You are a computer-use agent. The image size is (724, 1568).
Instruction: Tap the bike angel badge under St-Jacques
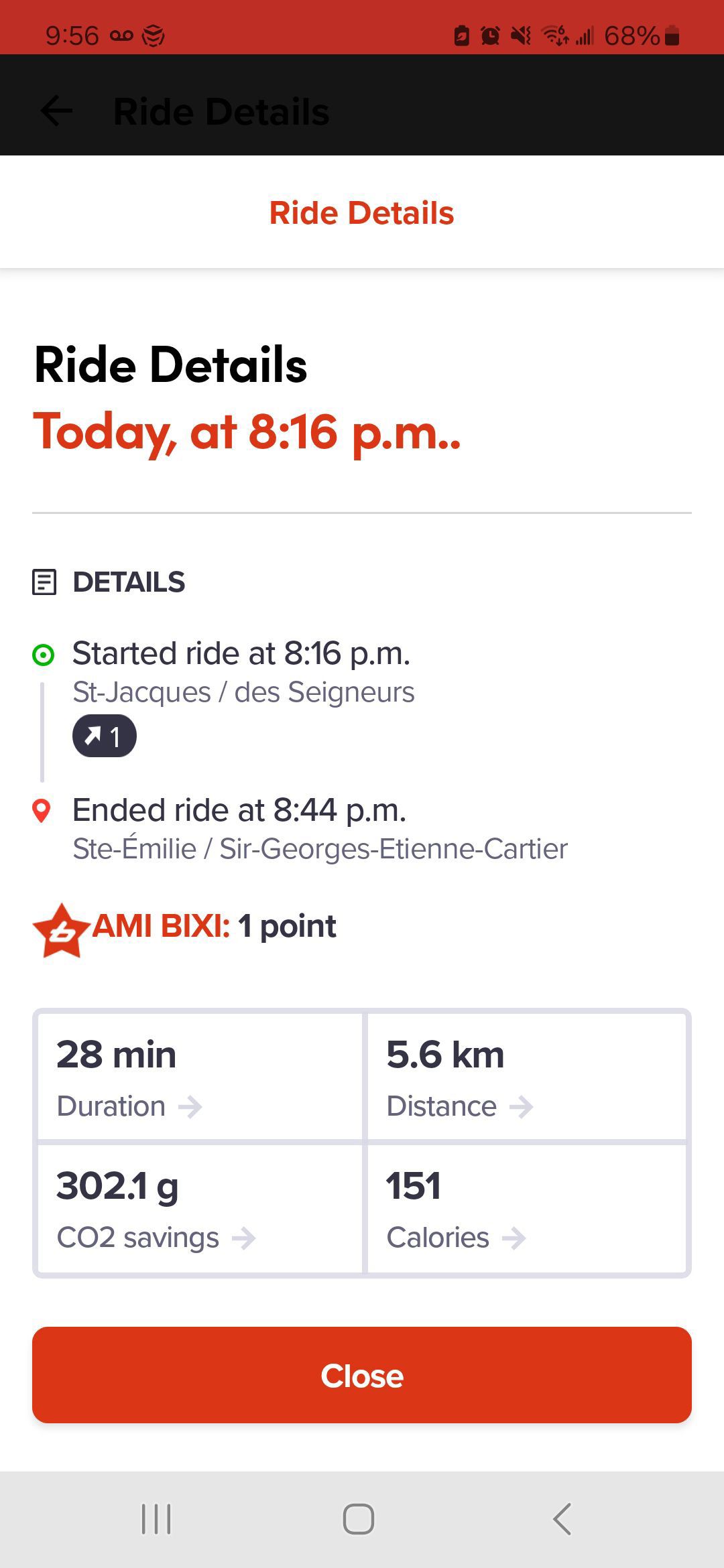(x=105, y=736)
